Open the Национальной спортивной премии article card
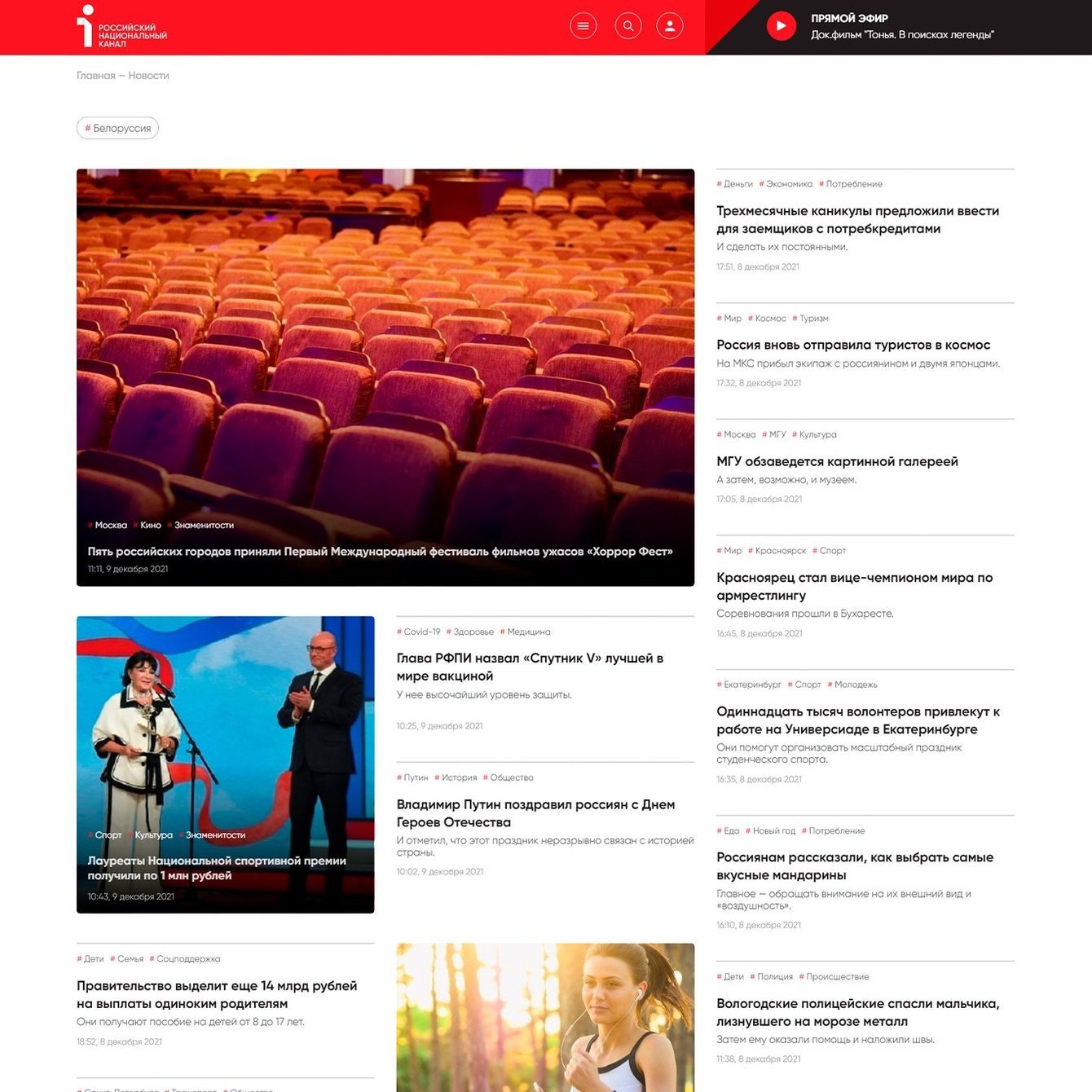The width and height of the screenshot is (1092, 1092). click(216, 868)
